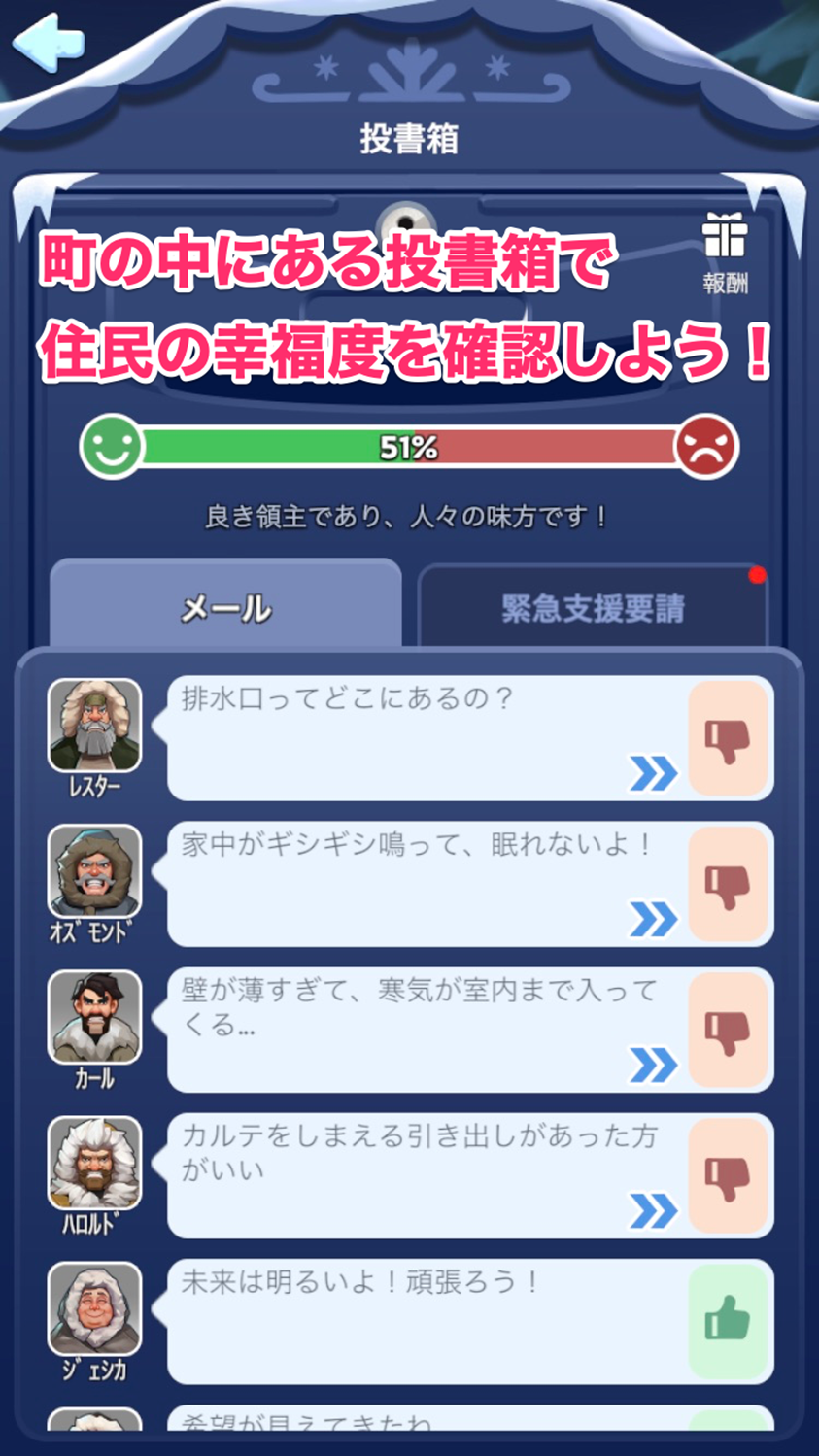Go back using the arrow icon
The width and height of the screenshot is (819, 1456).
51,44
